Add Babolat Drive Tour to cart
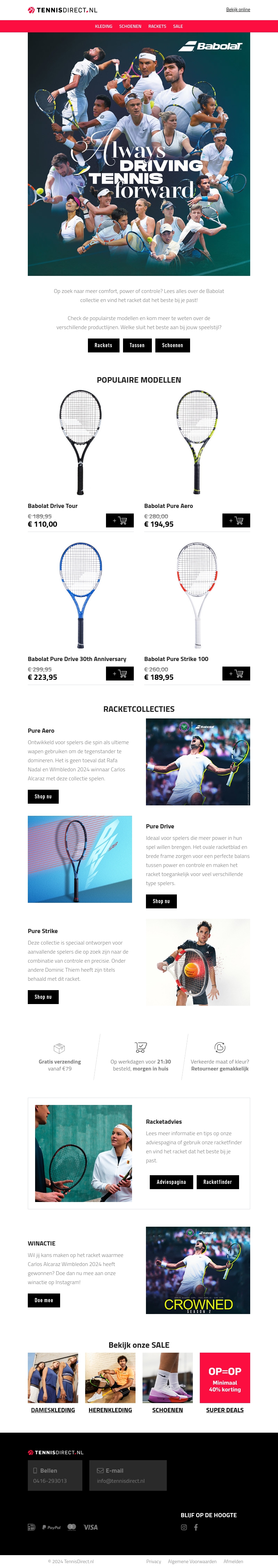This screenshot has height=1568, width=278. [x=119, y=520]
